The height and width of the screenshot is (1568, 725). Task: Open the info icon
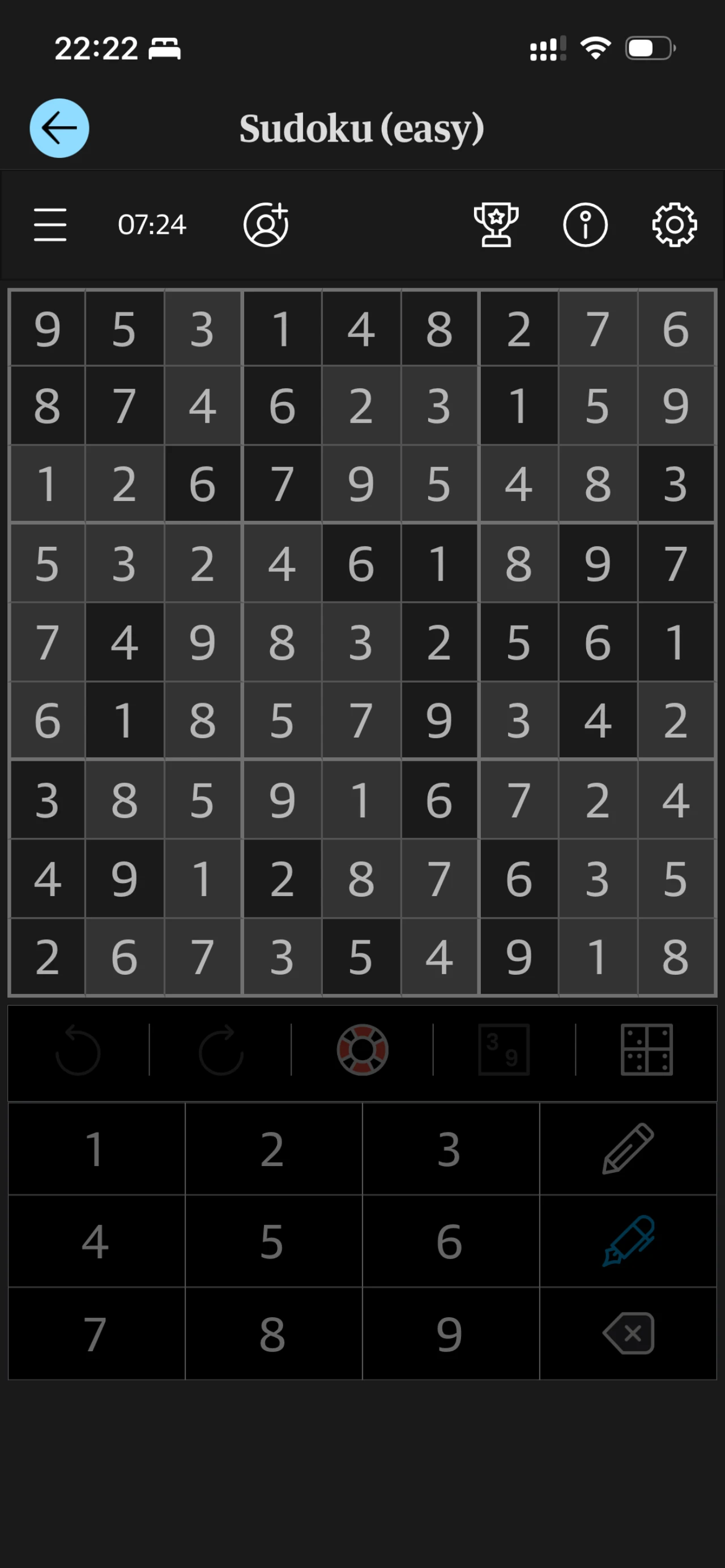pyautogui.click(x=585, y=225)
